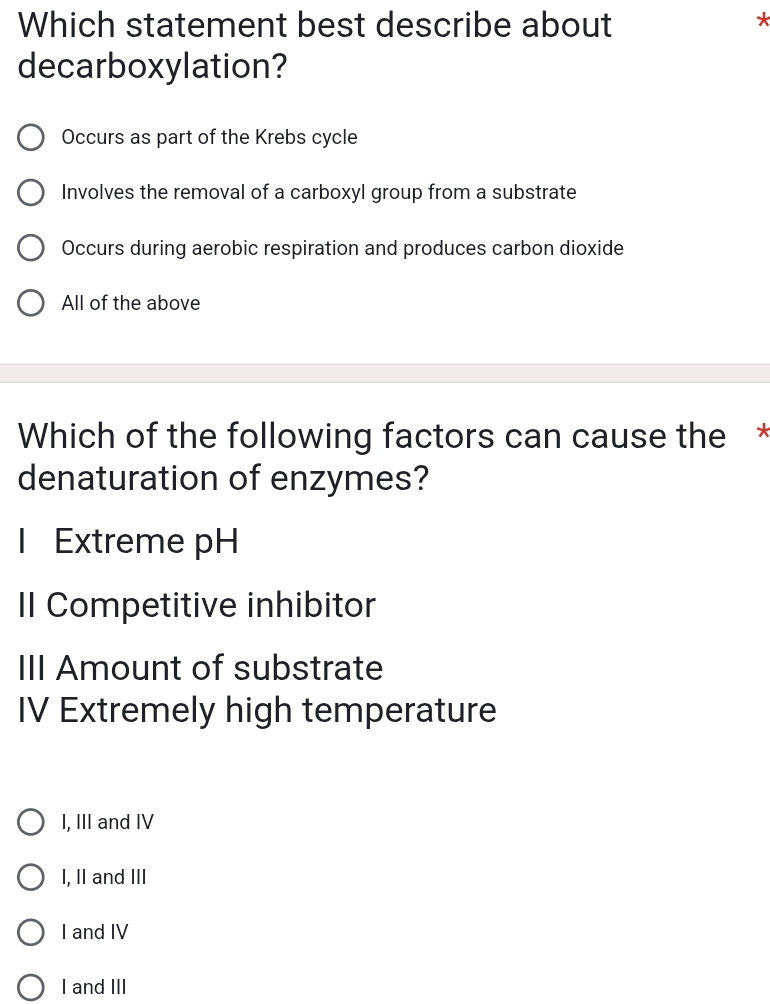Screen dimensions: 770x1004
Task: Select answer "I, III and IV"
Action: click(x=31, y=821)
